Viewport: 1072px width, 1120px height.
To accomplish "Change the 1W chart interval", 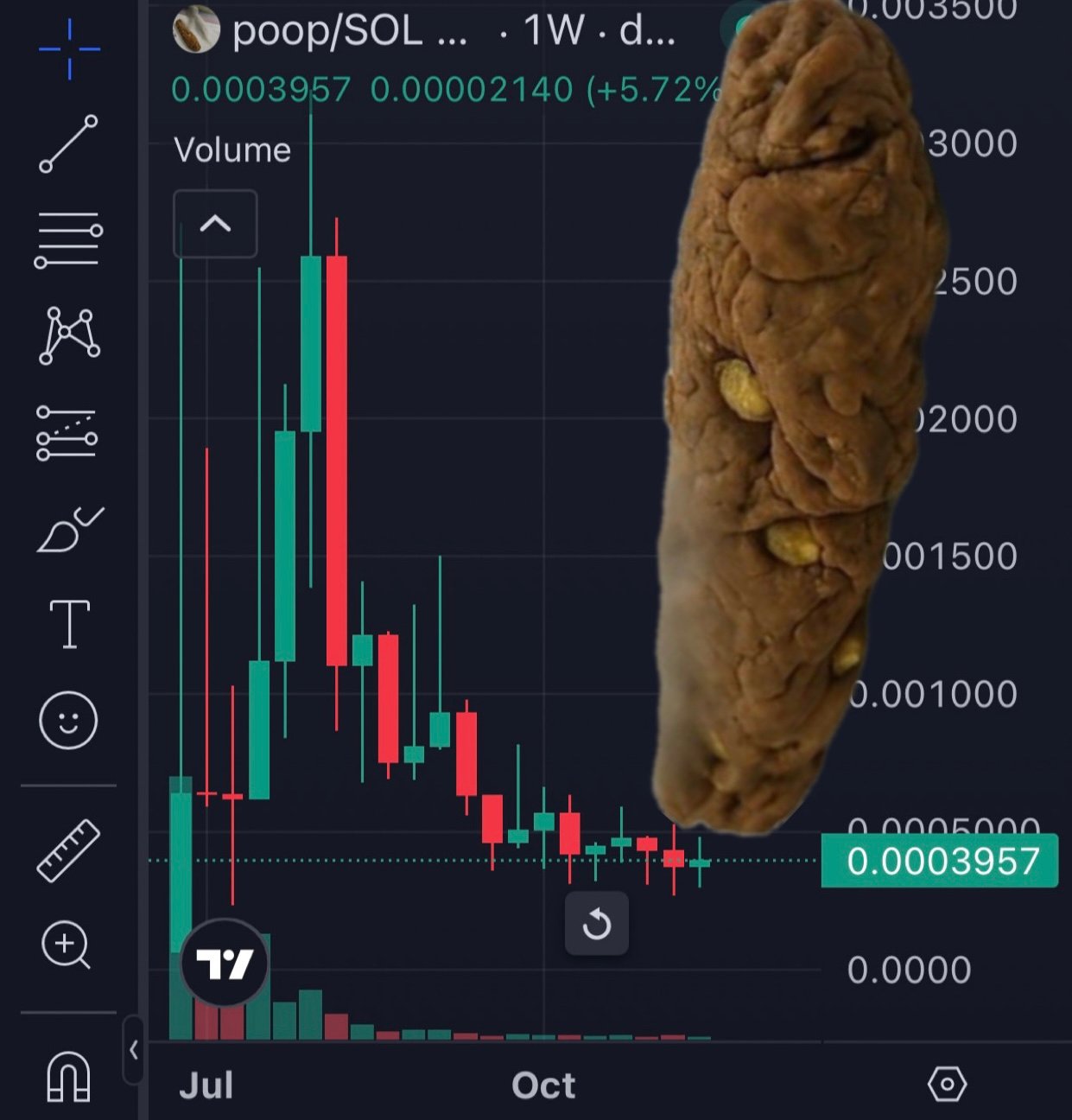I will click(x=553, y=32).
